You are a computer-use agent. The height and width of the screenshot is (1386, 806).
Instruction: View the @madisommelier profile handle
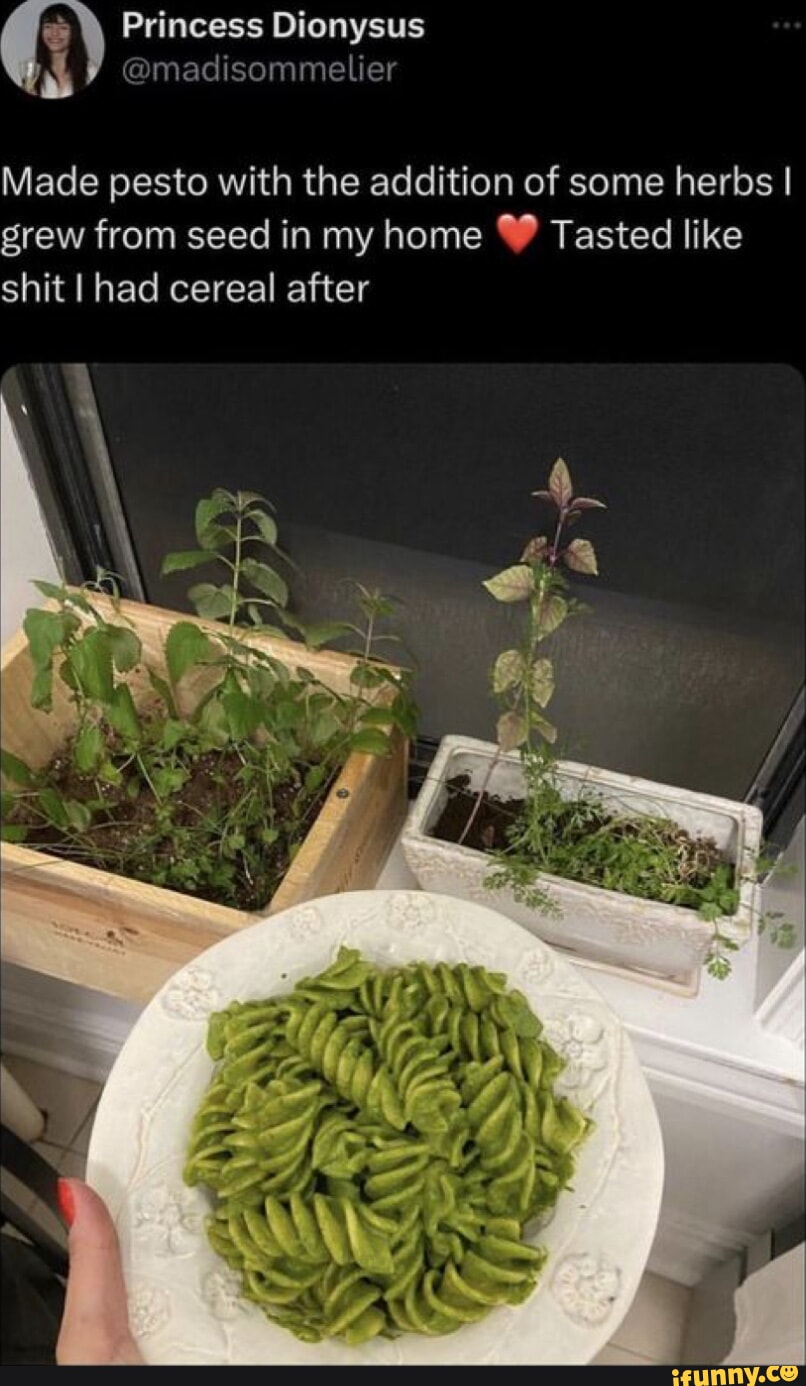[259, 69]
